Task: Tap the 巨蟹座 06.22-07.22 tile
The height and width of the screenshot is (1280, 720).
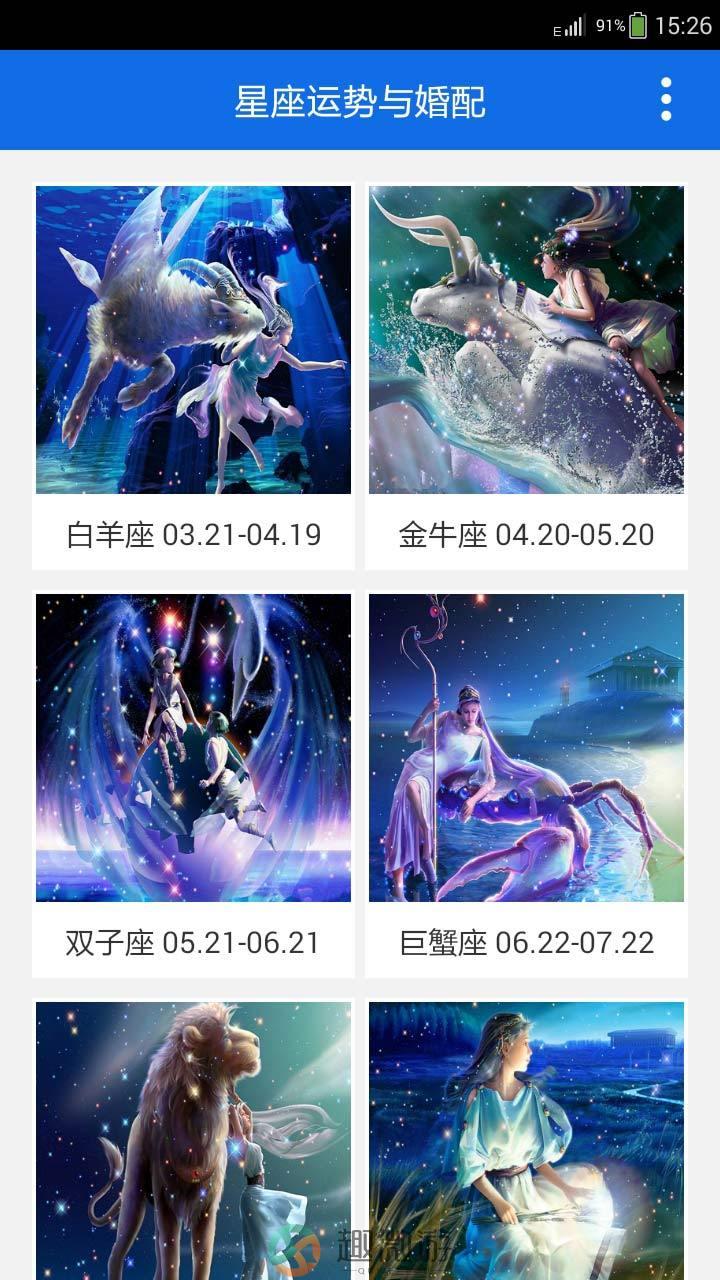Action: point(526,783)
